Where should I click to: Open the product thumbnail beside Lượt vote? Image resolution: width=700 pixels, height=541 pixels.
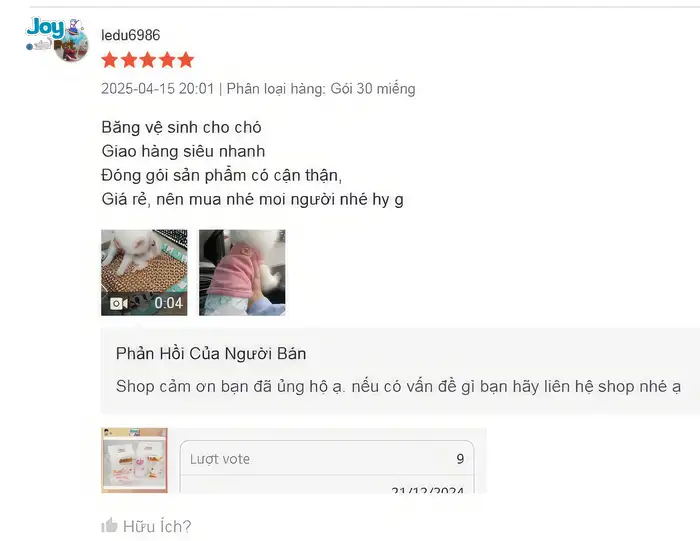coord(134,460)
